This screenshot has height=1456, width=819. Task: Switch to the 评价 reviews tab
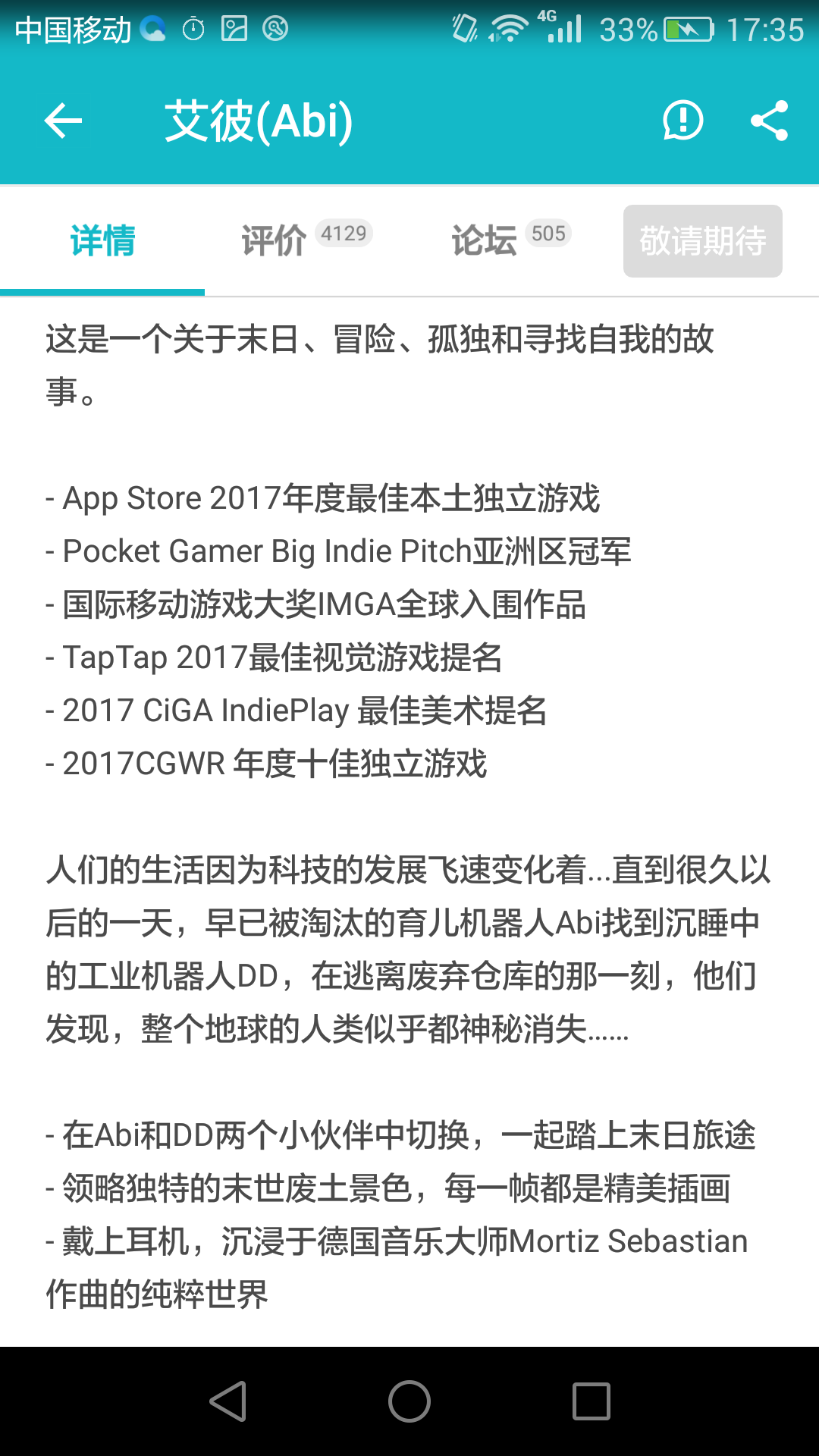tap(306, 240)
